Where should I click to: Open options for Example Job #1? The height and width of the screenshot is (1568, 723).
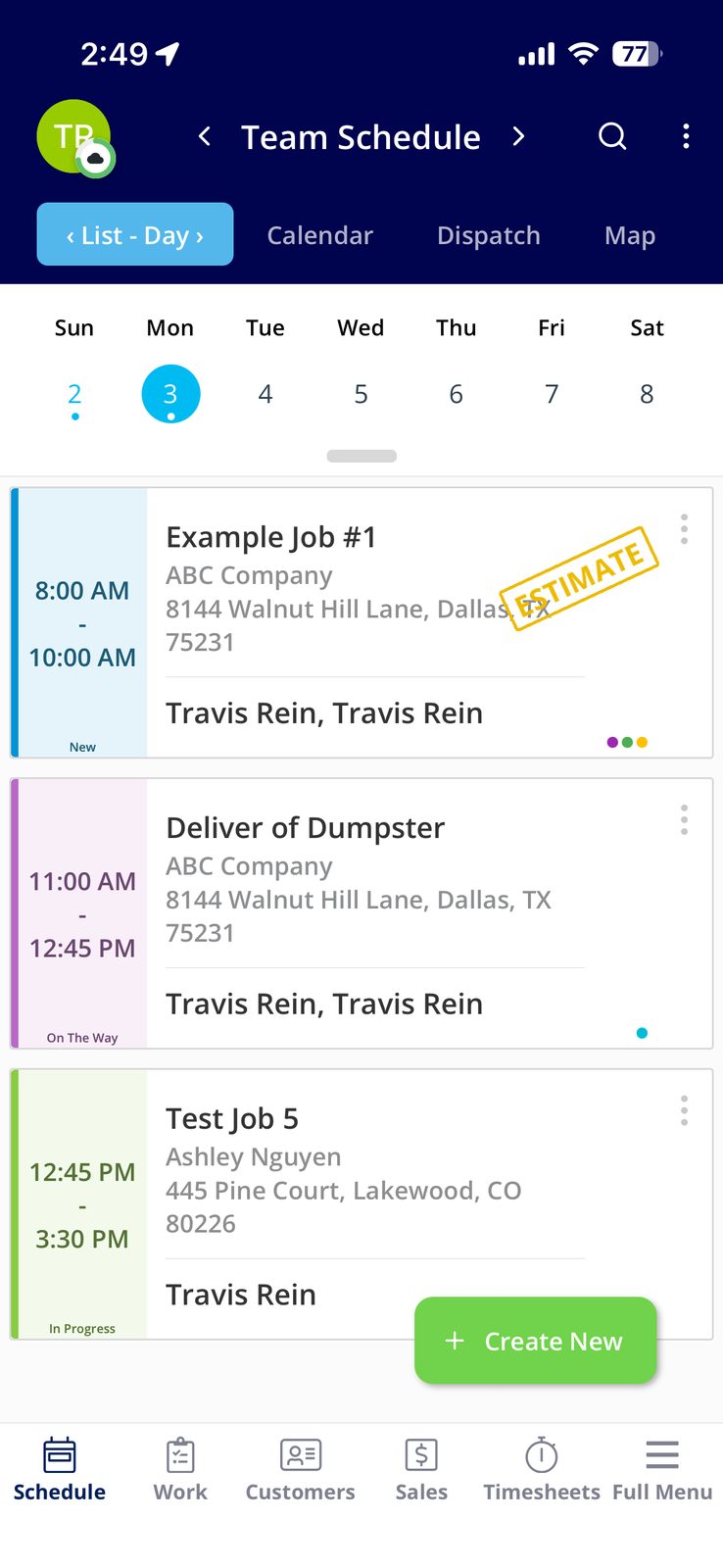(x=684, y=529)
